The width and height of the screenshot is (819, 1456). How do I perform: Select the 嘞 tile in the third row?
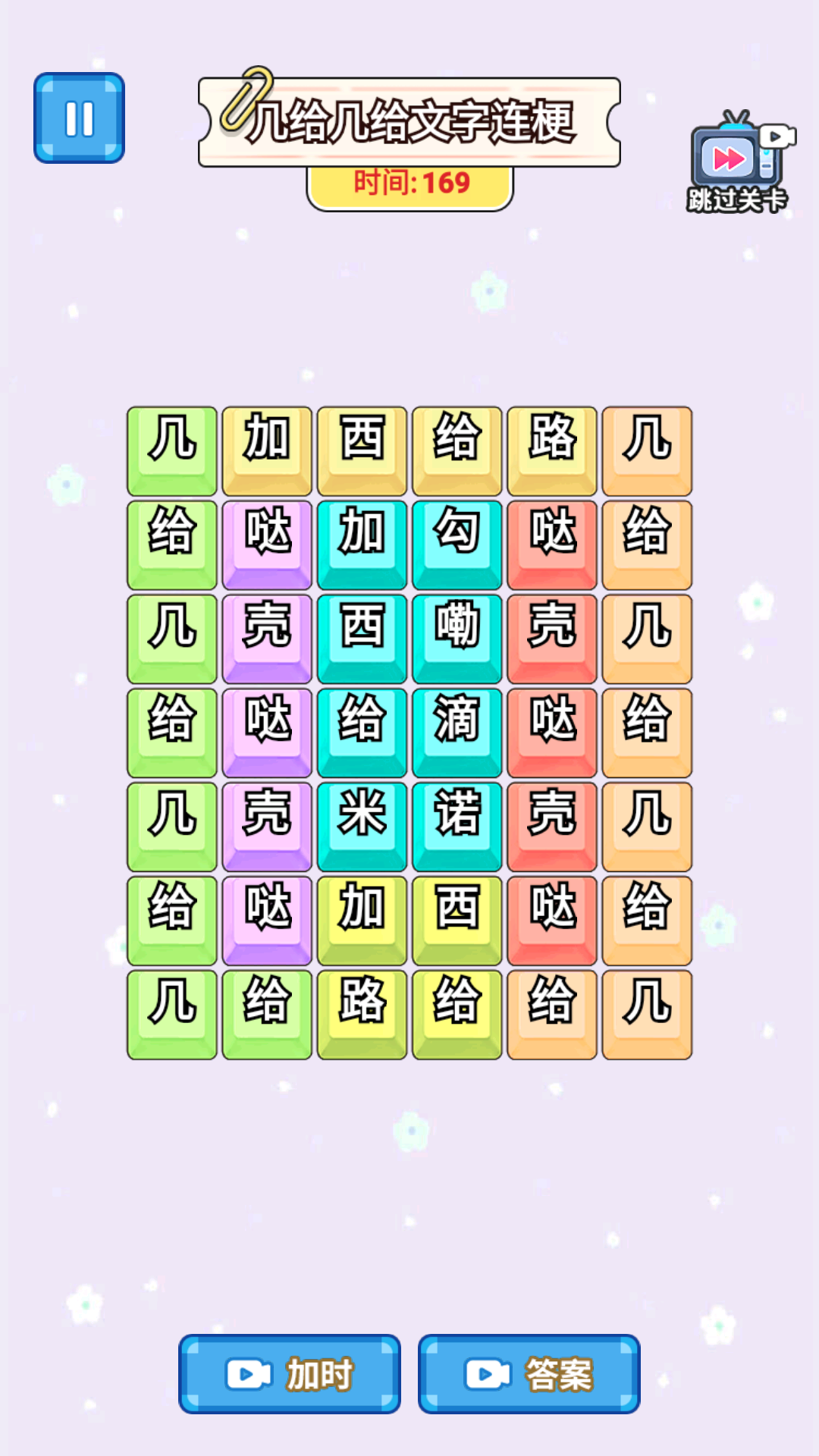click(x=457, y=637)
